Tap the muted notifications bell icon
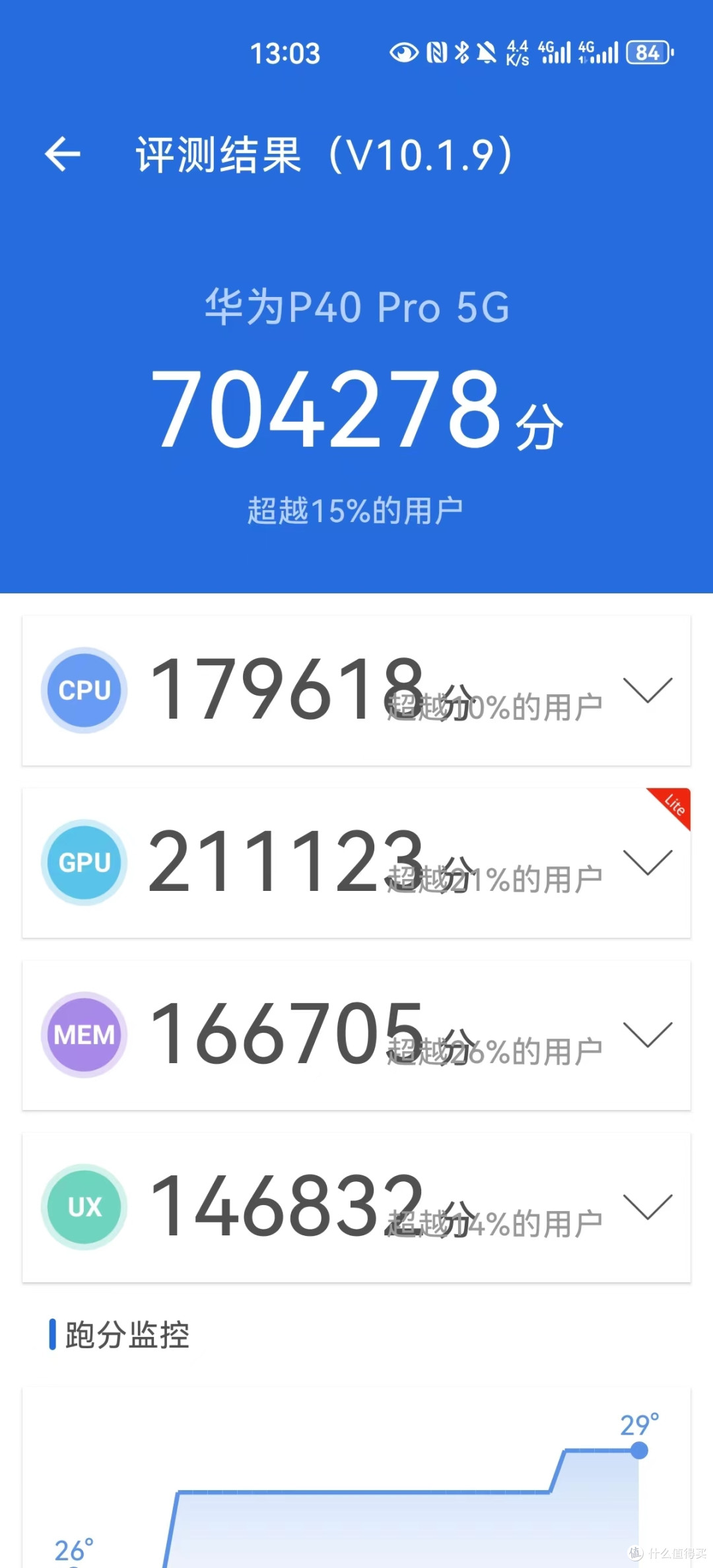Viewport: 713px width, 1568px height. coord(487,51)
